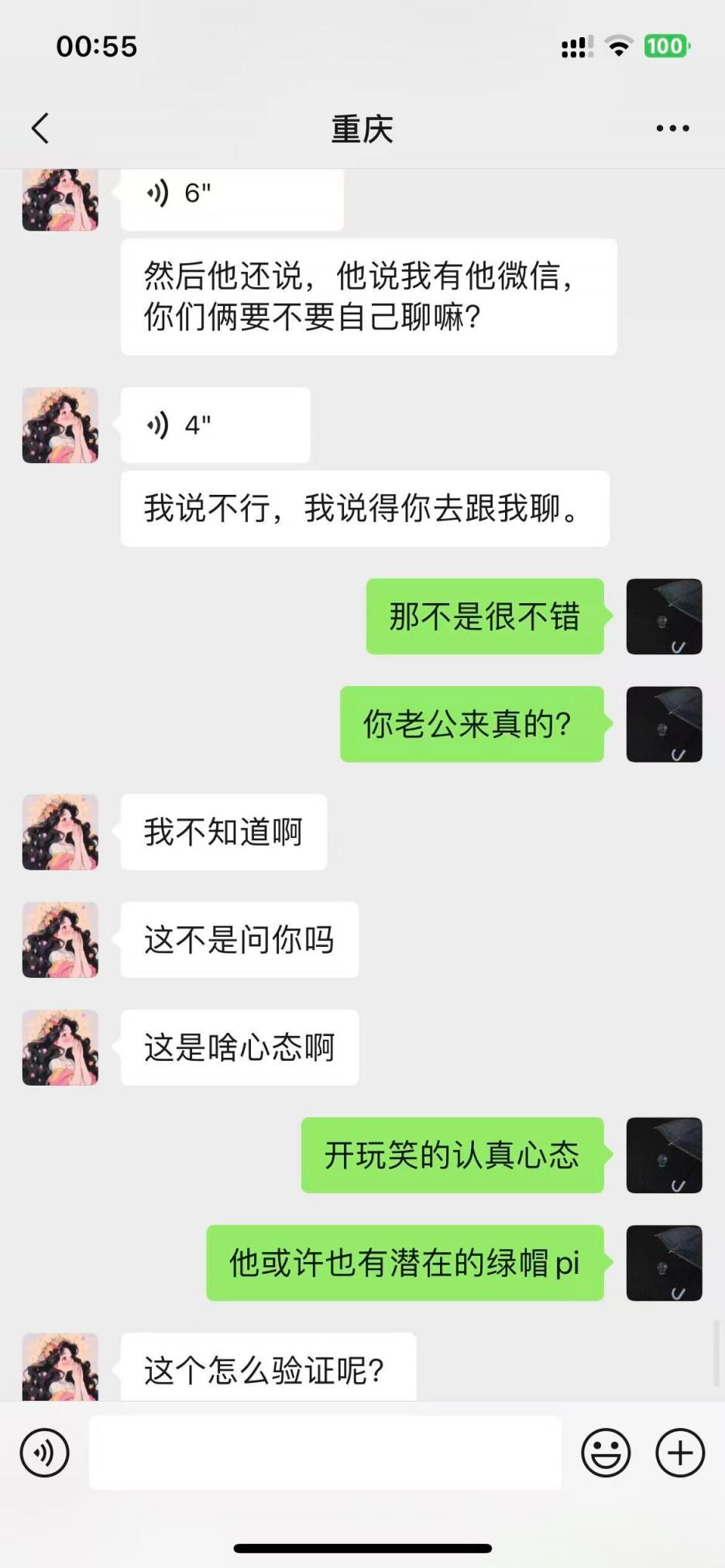725x1568 pixels.
Task: Open my avatar beside 那不是很不错
Action: (664, 616)
